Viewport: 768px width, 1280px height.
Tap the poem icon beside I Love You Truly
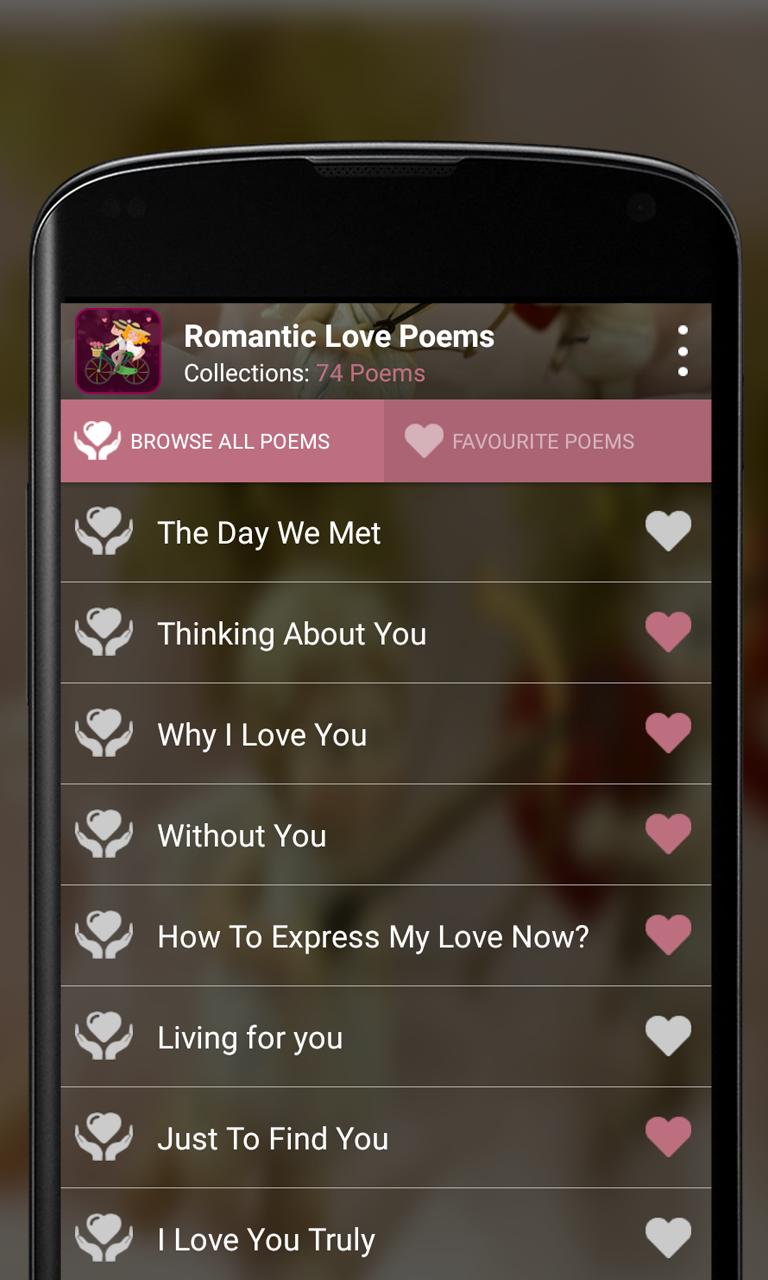pyautogui.click(x=103, y=1238)
